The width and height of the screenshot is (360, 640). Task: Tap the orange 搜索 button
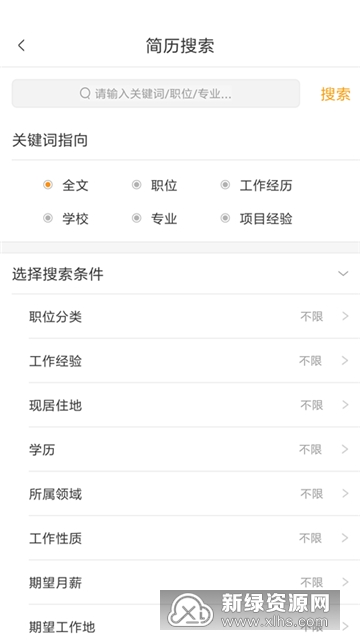point(335,94)
